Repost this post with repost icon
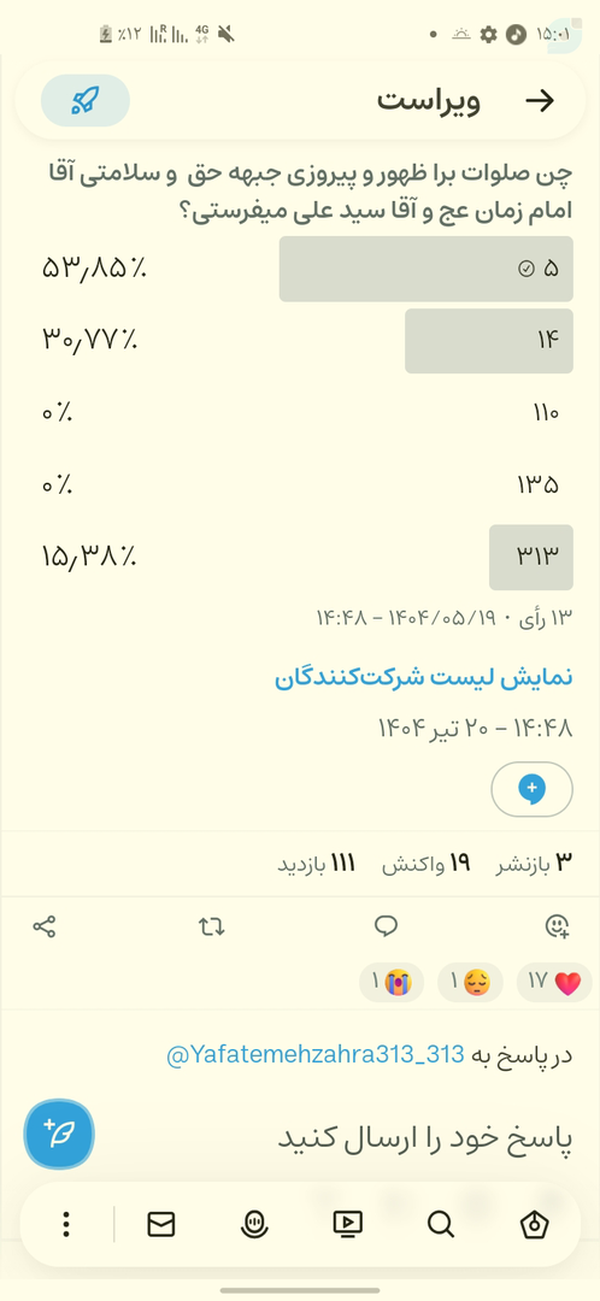Screen dimensions: 600x1301 pos(212,926)
